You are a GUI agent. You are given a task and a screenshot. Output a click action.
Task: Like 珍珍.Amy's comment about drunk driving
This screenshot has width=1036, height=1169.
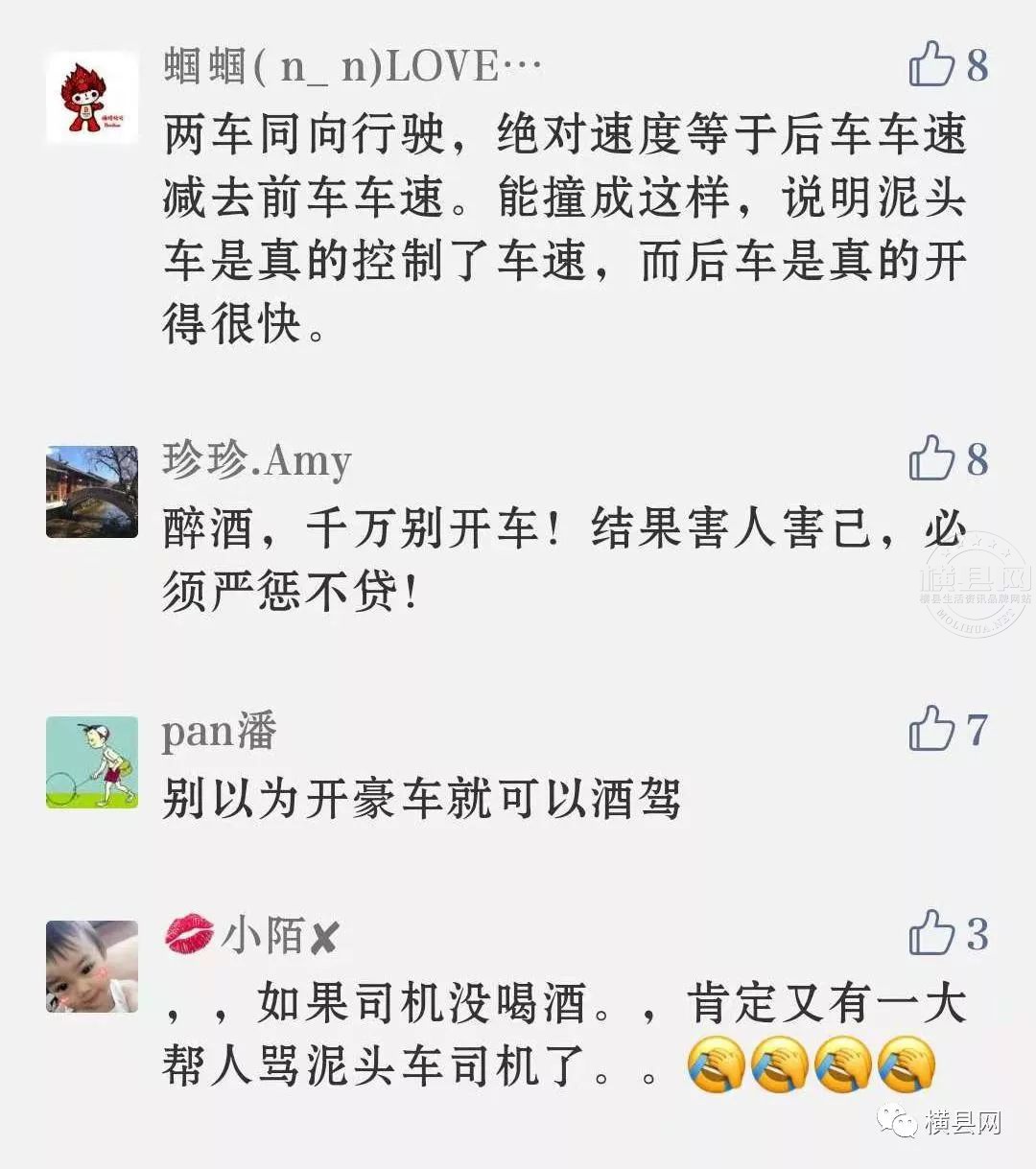point(931,458)
